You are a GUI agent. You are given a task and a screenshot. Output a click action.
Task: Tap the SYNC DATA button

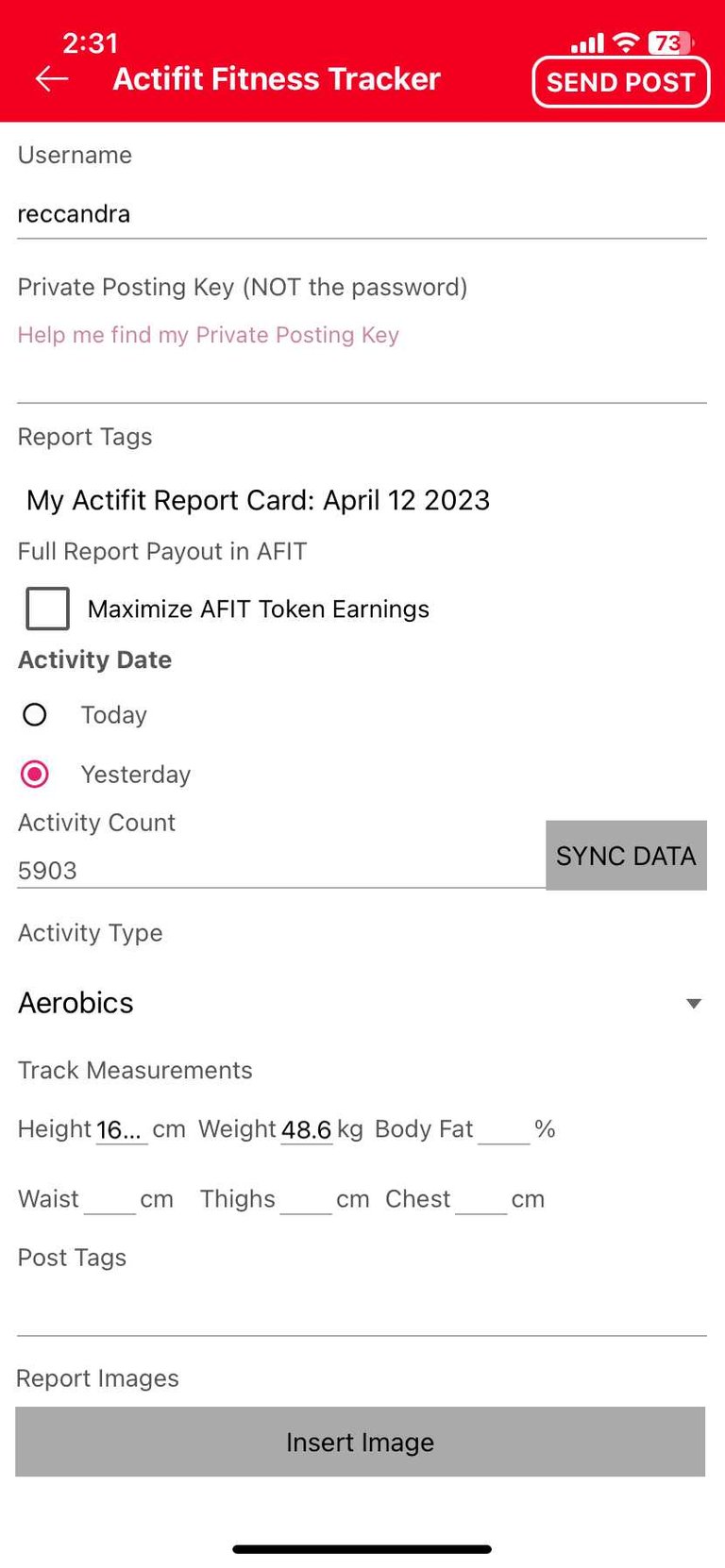tap(626, 856)
